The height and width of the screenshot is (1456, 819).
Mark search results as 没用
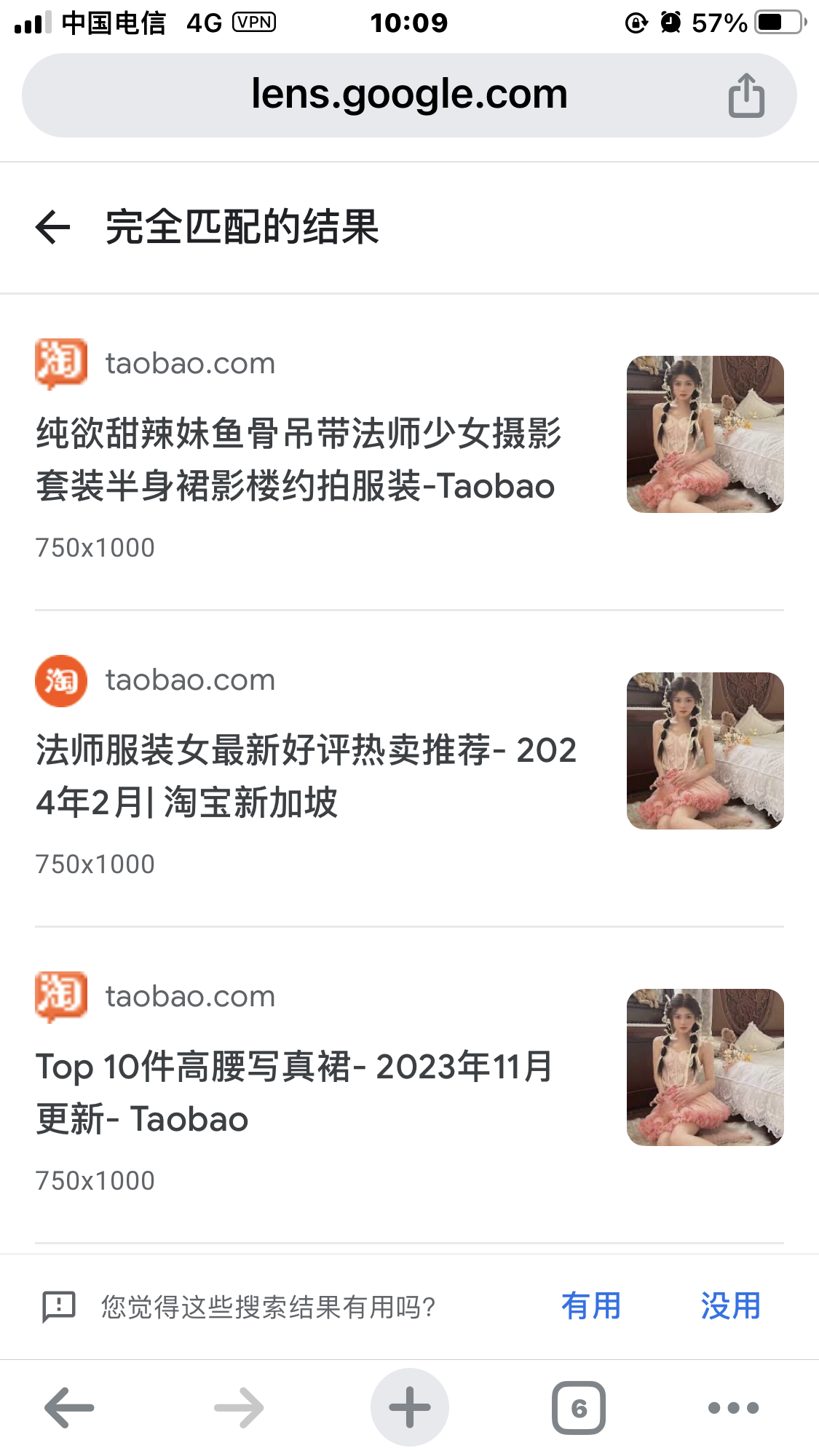click(x=730, y=1306)
